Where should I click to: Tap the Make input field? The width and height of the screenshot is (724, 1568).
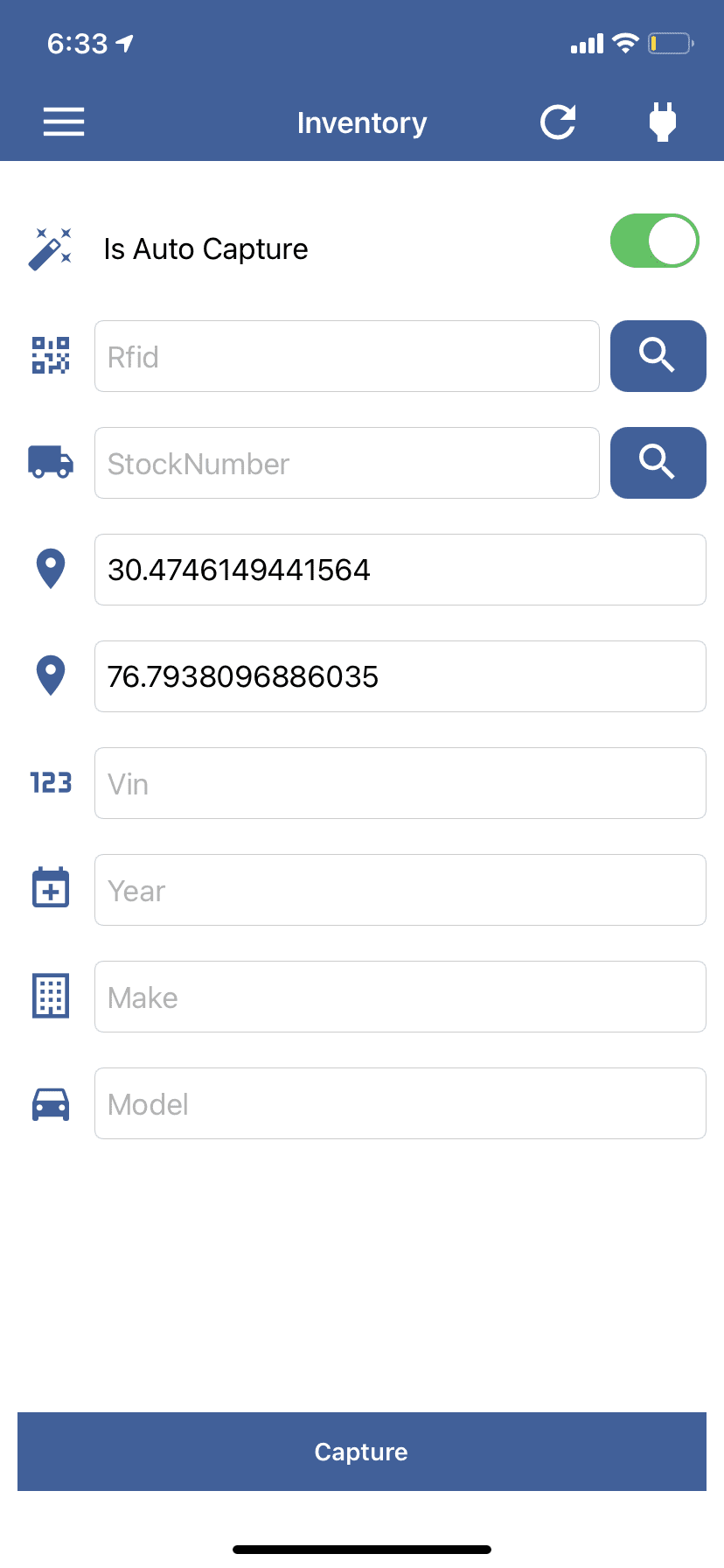pyautogui.click(x=400, y=997)
